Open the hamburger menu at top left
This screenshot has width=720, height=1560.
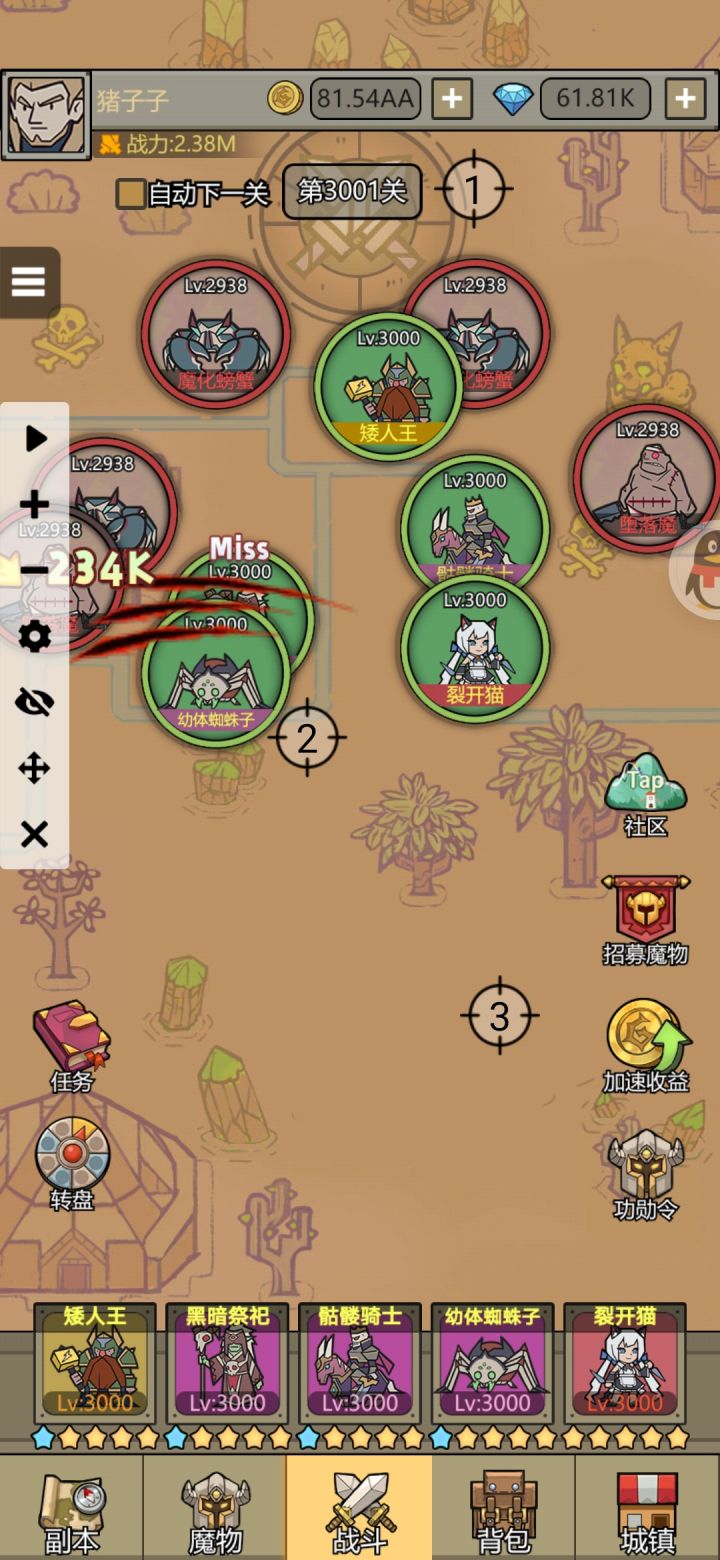(x=29, y=282)
